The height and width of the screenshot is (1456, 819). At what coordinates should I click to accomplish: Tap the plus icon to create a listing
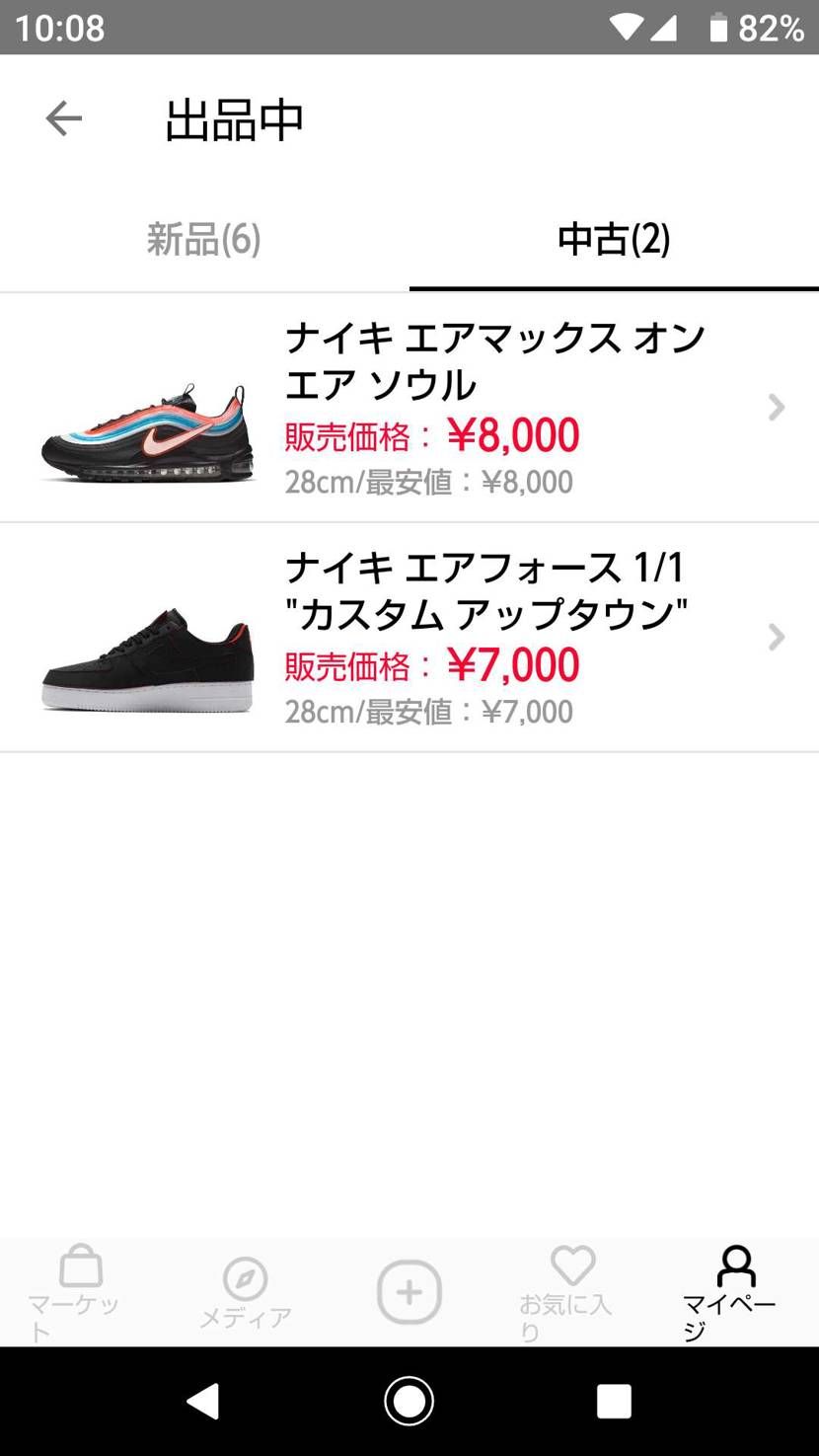pos(409,1289)
